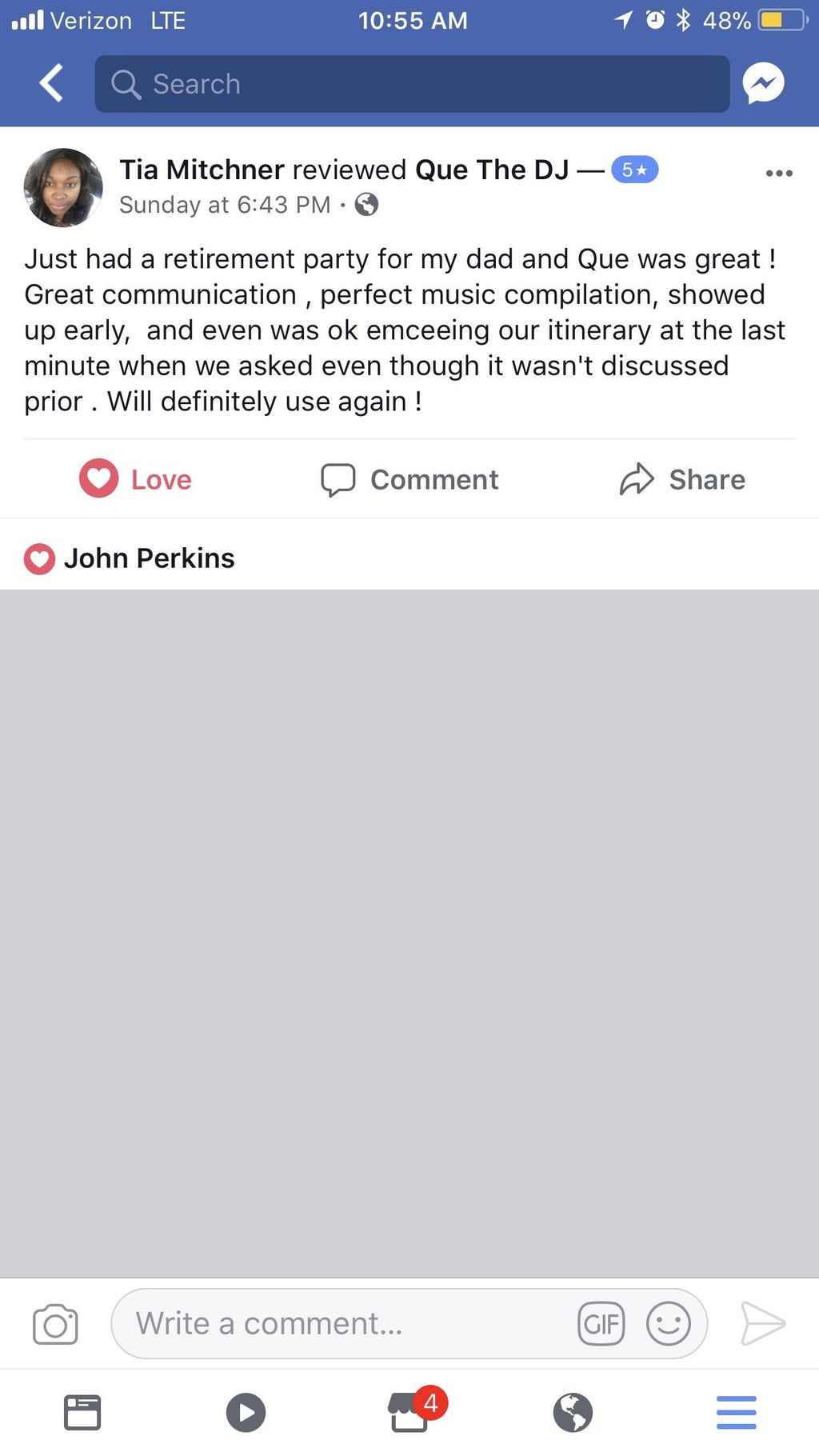
Task: Open the GIF picker in the comment bar
Action: pyautogui.click(x=601, y=1323)
